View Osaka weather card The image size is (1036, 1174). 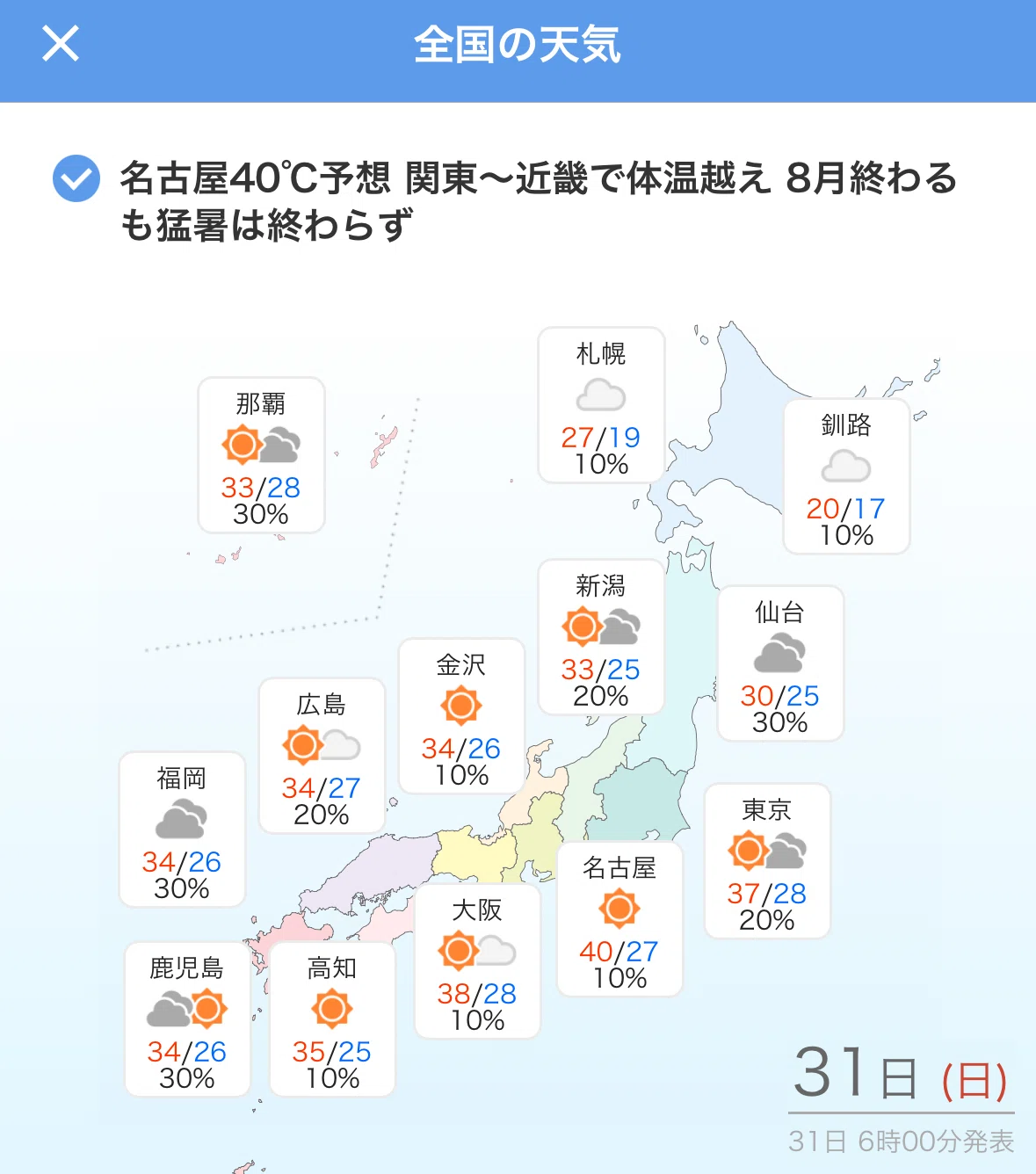477,961
